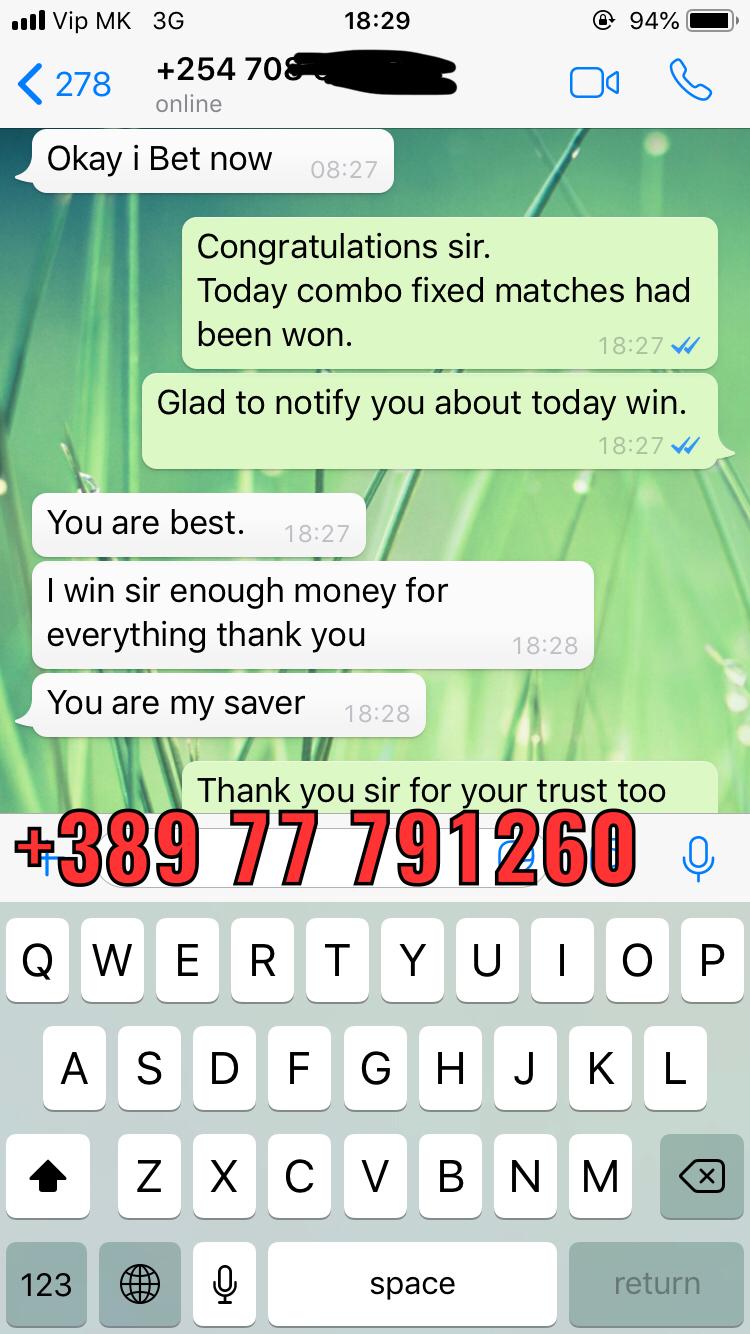Tap the space key

coord(412,1284)
